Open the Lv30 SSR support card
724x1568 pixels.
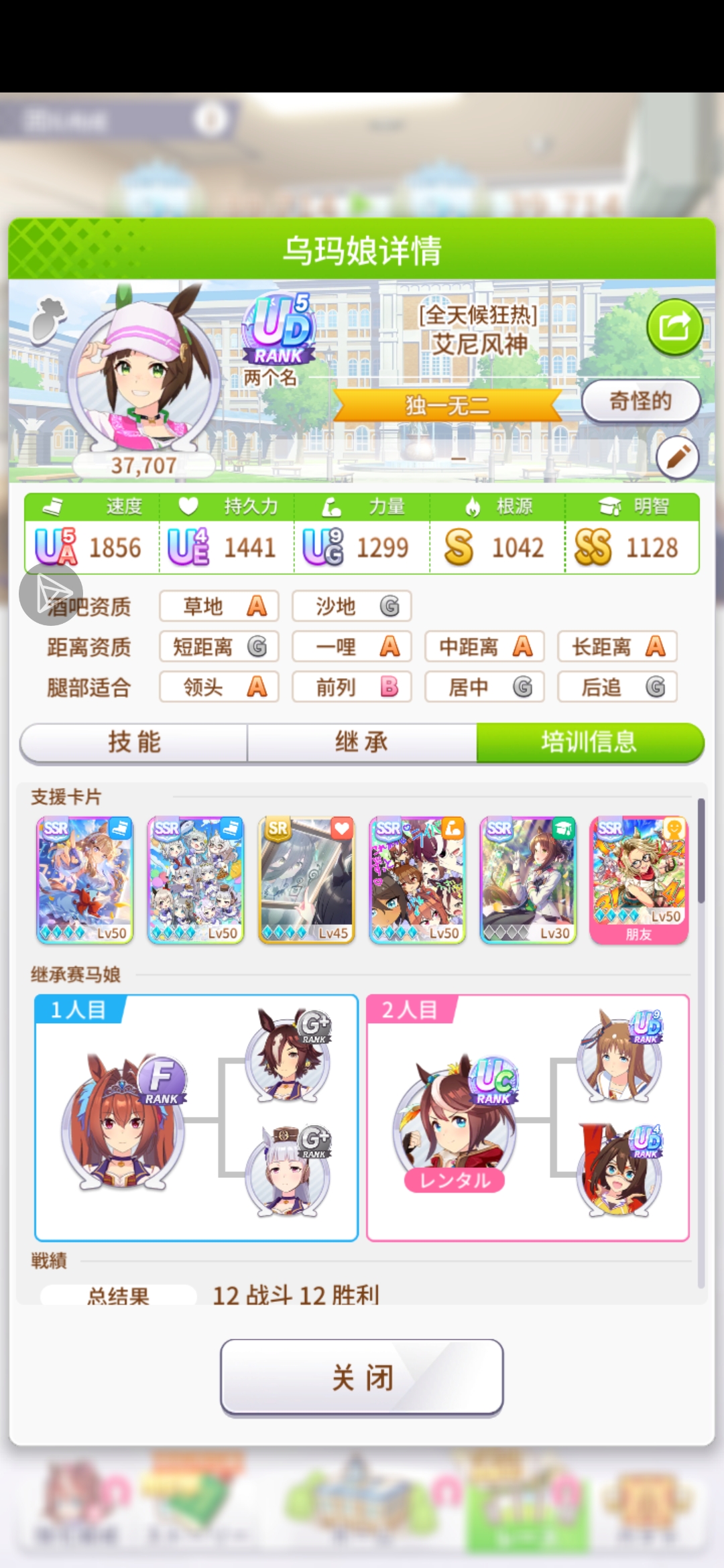pos(528,879)
